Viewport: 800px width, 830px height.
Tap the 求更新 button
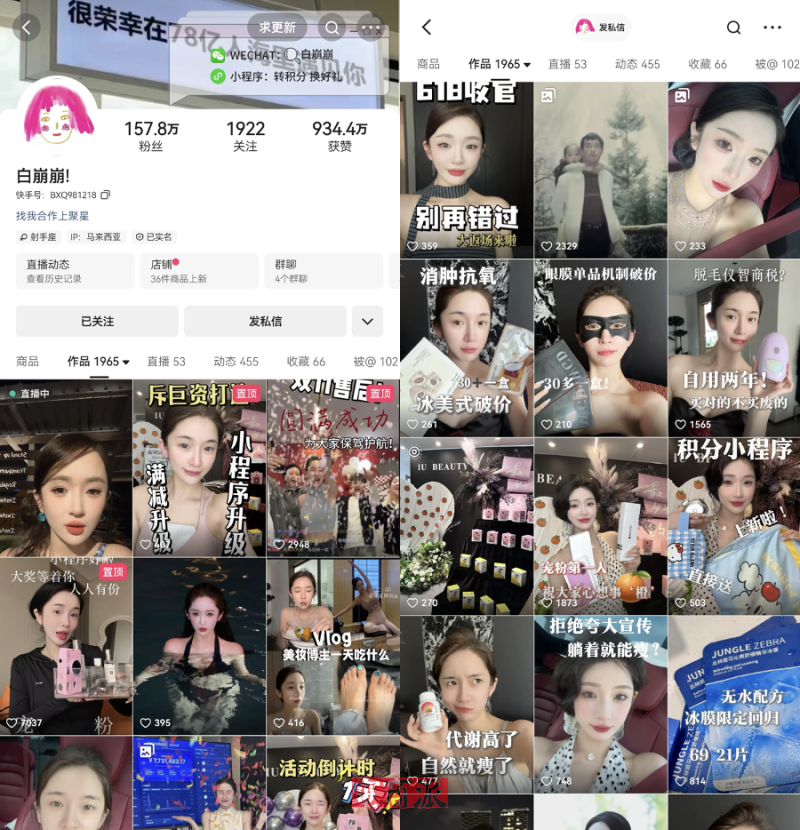pos(278,28)
